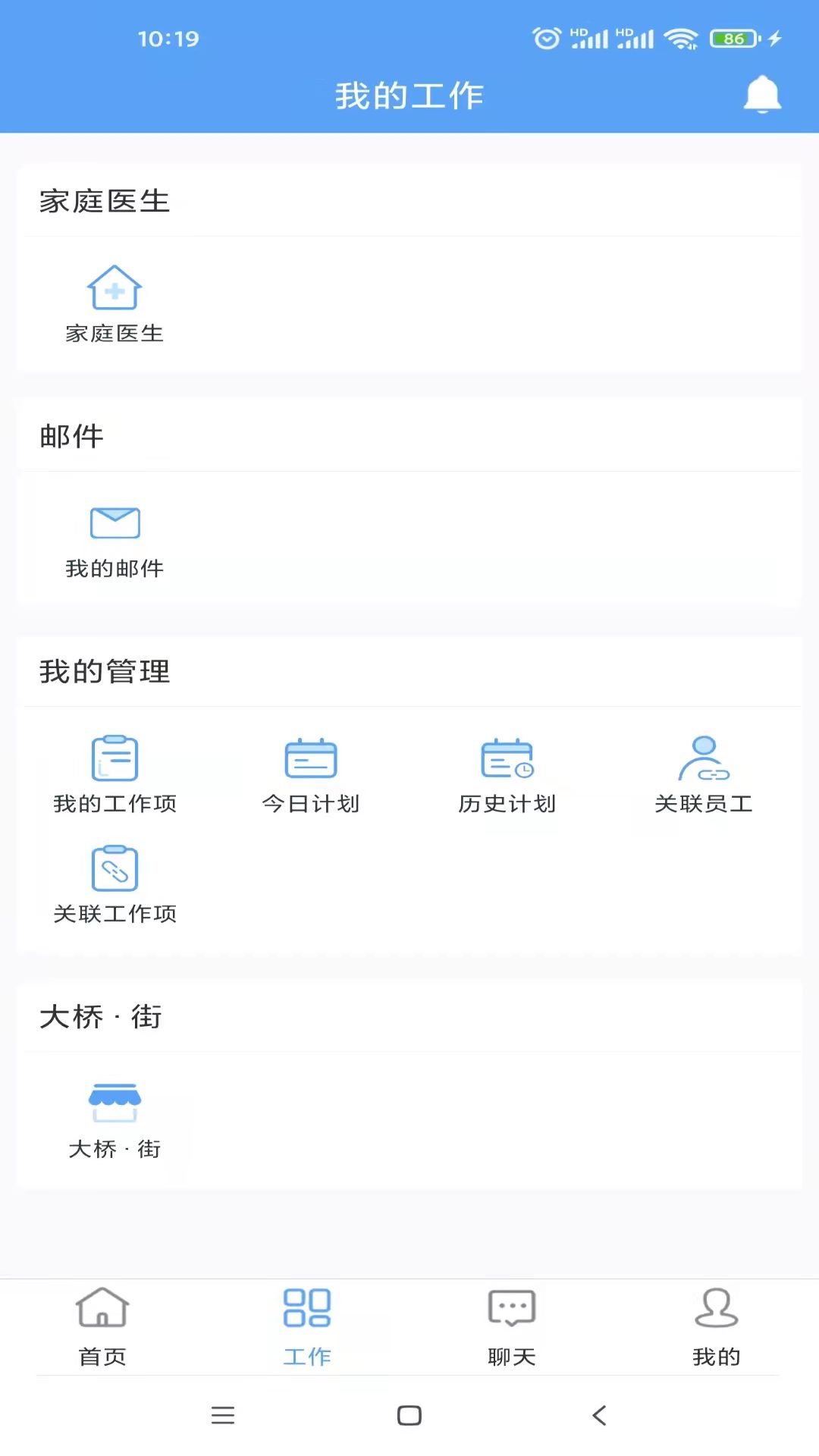The image size is (819, 1456).
Task: Open the 我的 profile icon
Action: coord(717,1307)
